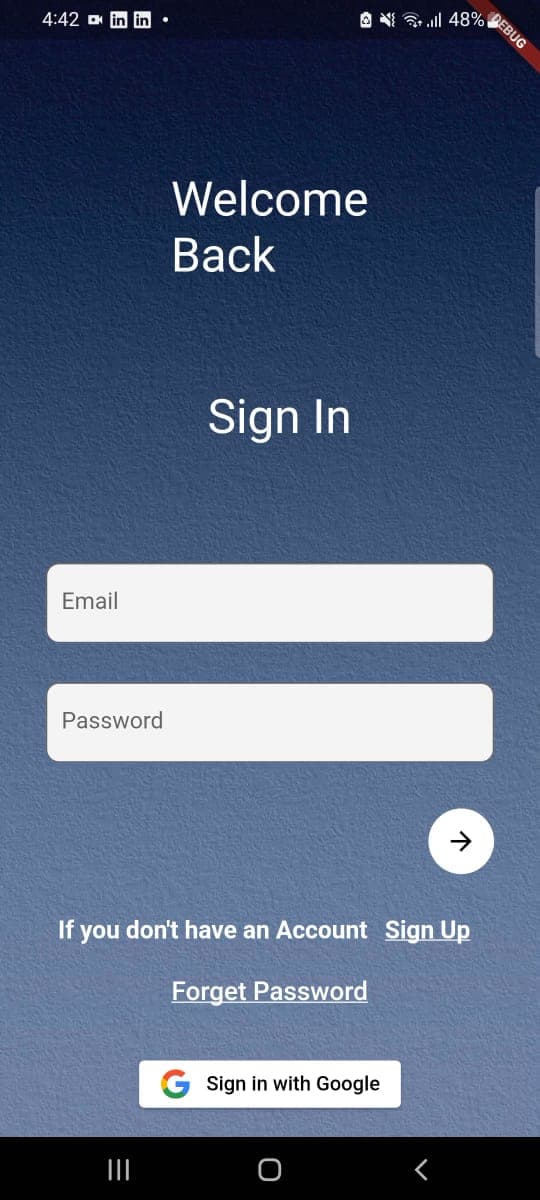Go back using the system back button
This screenshot has width=540, height=1200.
click(x=421, y=1169)
